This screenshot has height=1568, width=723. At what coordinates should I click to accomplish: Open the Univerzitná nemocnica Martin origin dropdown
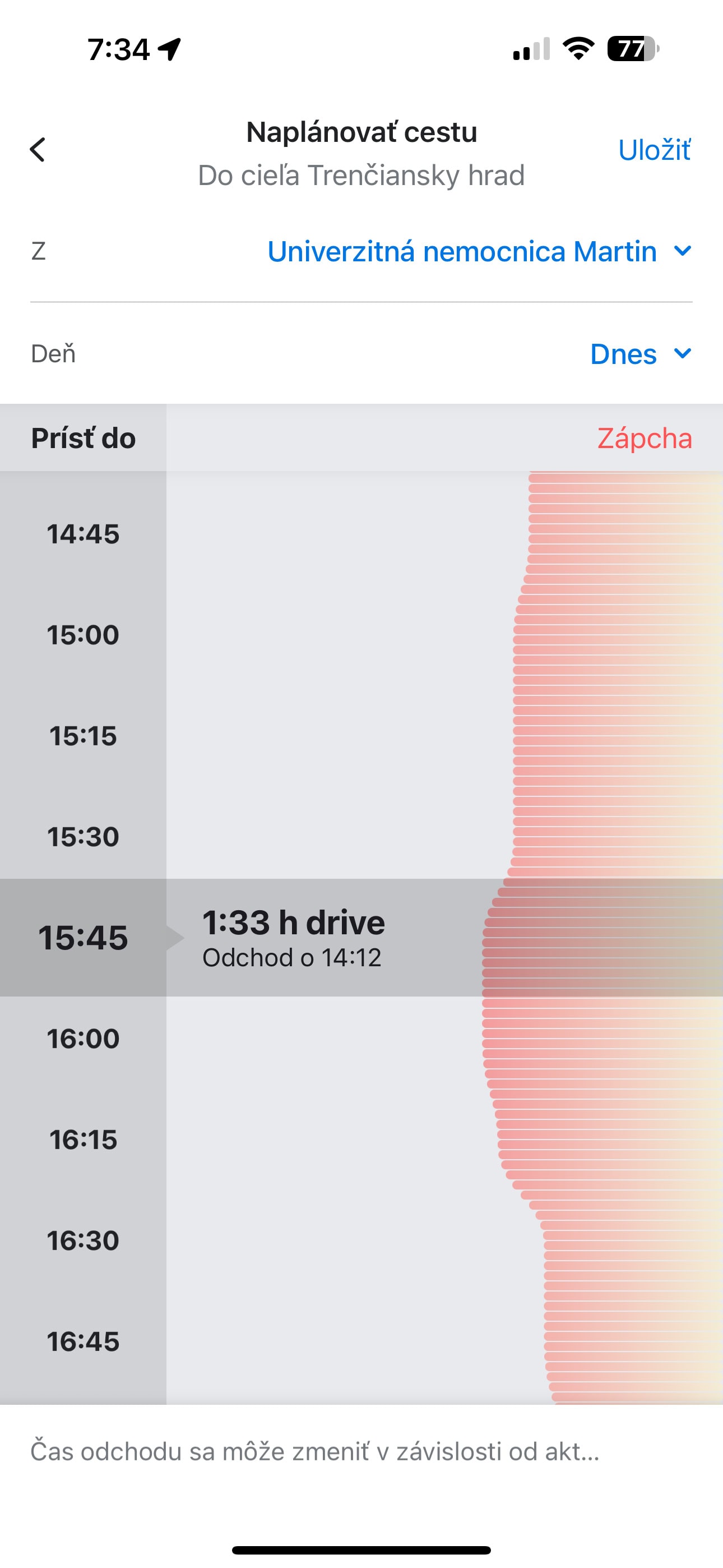[480, 251]
